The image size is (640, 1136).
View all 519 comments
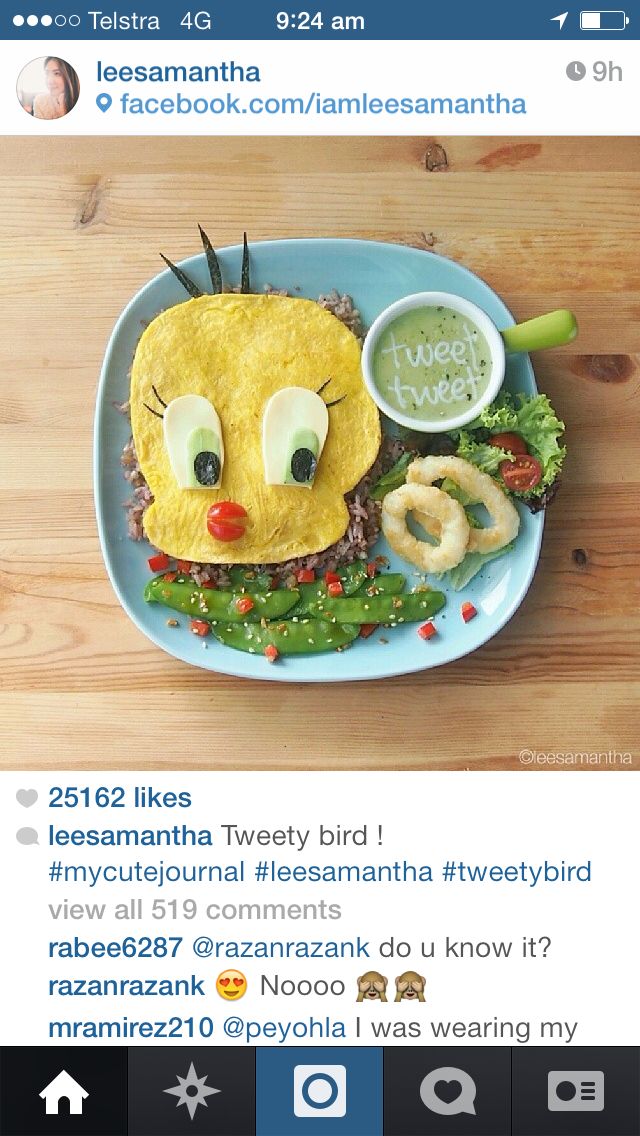click(x=194, y=909)
